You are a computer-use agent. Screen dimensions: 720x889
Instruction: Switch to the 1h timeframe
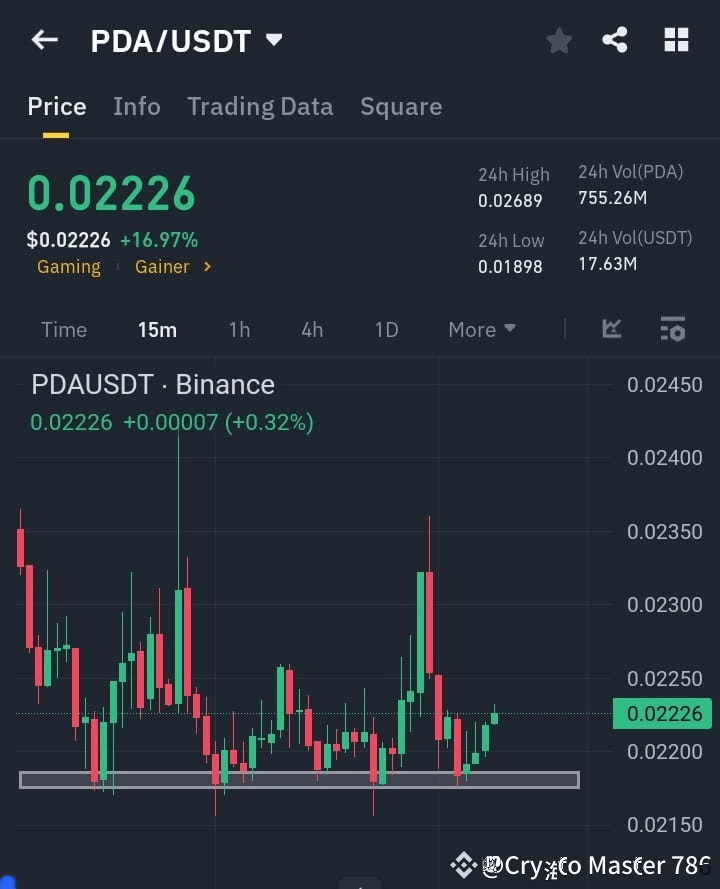tap(239, 329)
